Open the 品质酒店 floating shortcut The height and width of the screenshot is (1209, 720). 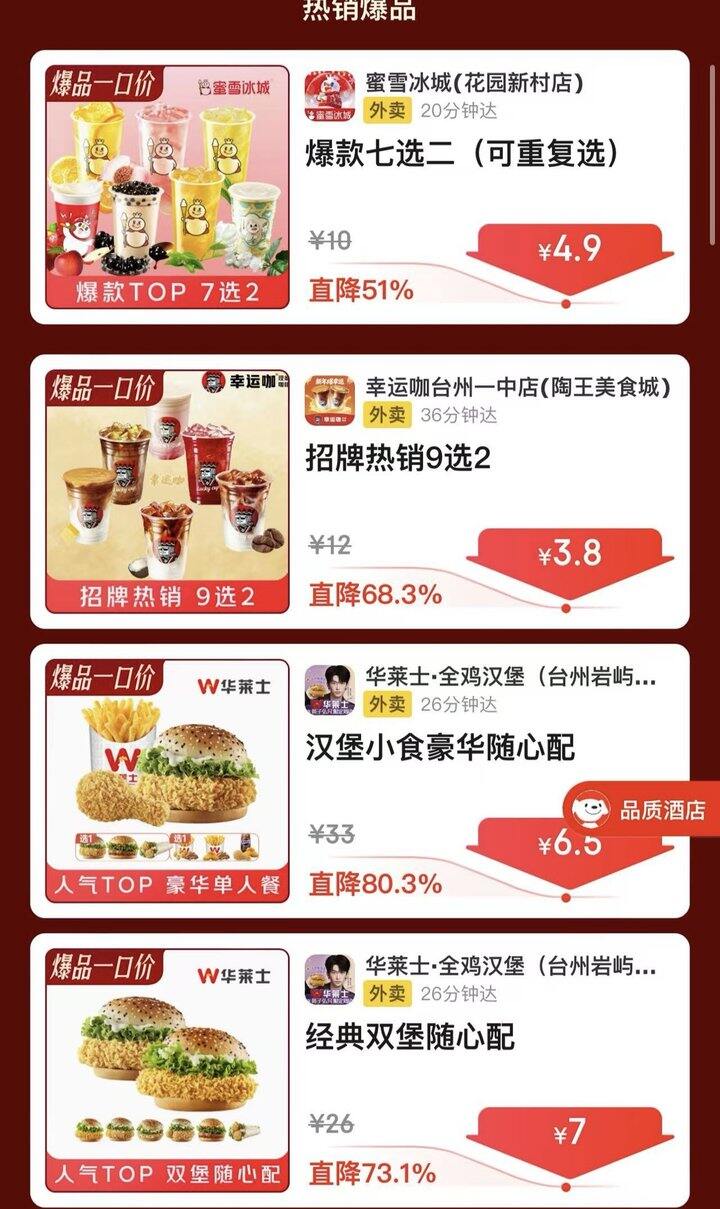[x=644, y=809]
